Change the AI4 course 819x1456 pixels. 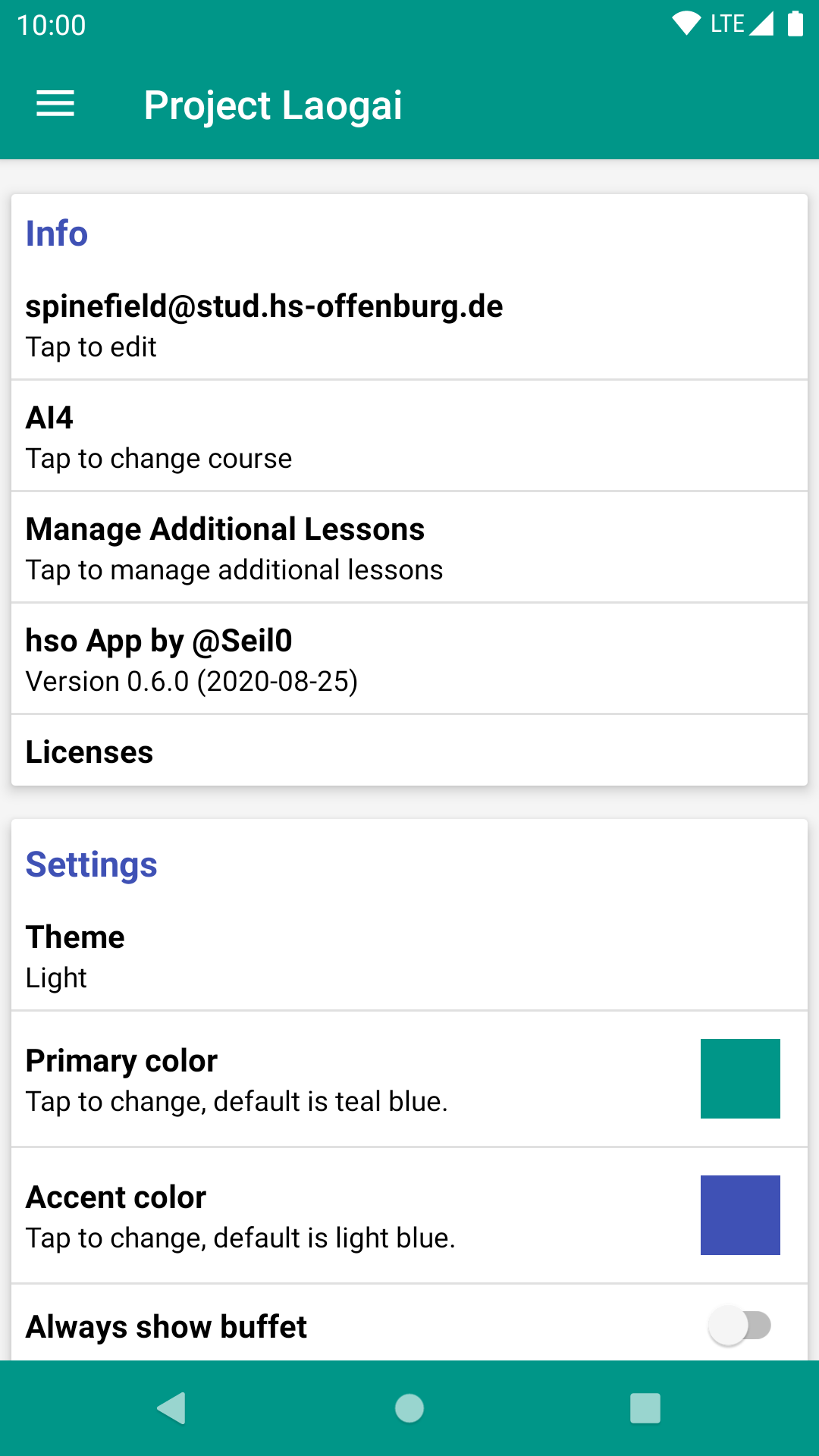coord(409,437)
